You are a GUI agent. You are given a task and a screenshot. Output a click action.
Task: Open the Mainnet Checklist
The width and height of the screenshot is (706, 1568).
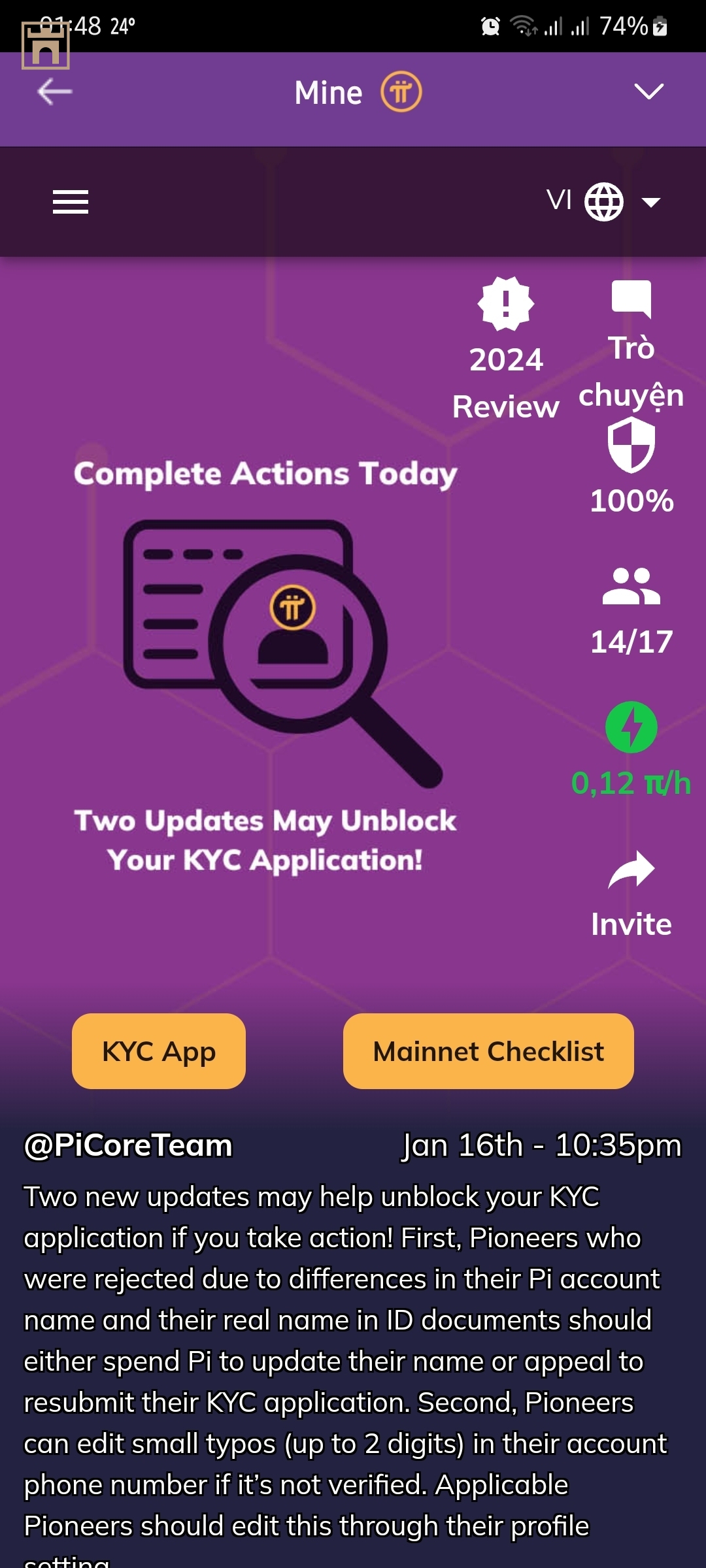[x=488, y=1051]
